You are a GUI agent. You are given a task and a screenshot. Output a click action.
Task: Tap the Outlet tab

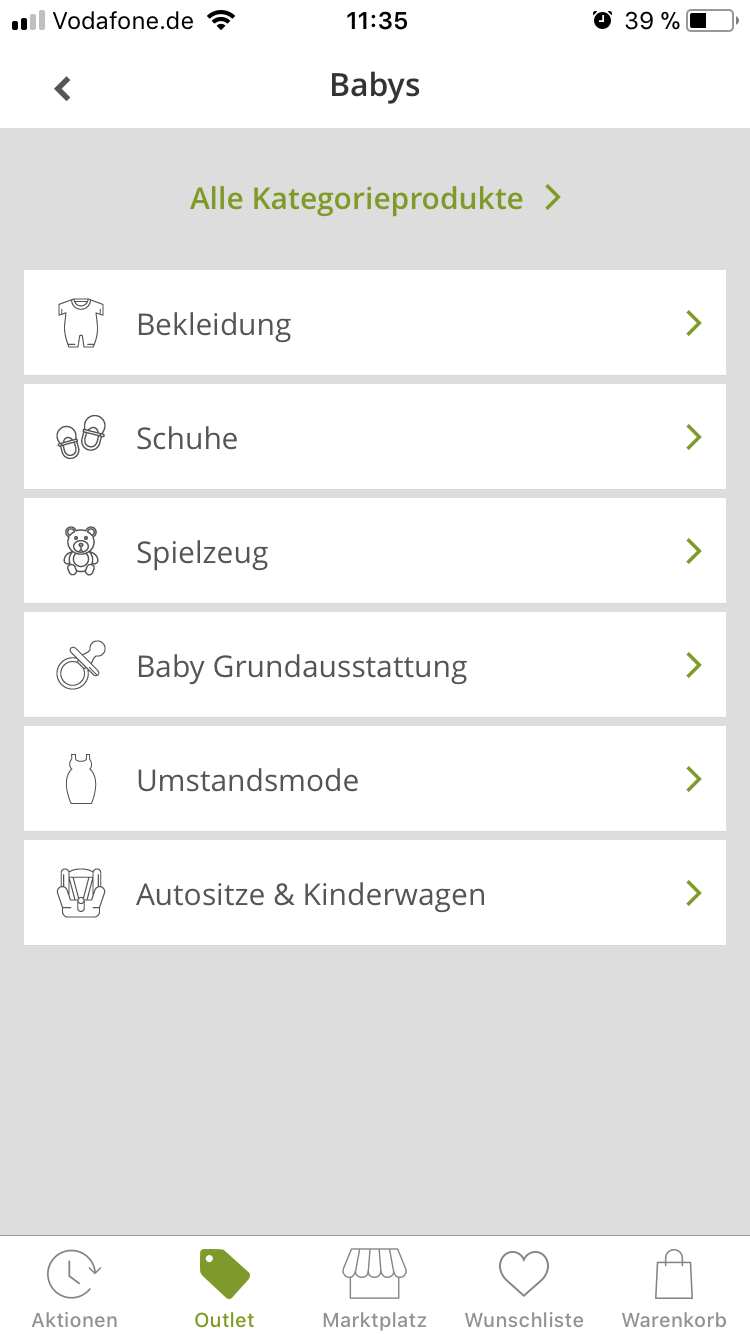click(224, 1288)
